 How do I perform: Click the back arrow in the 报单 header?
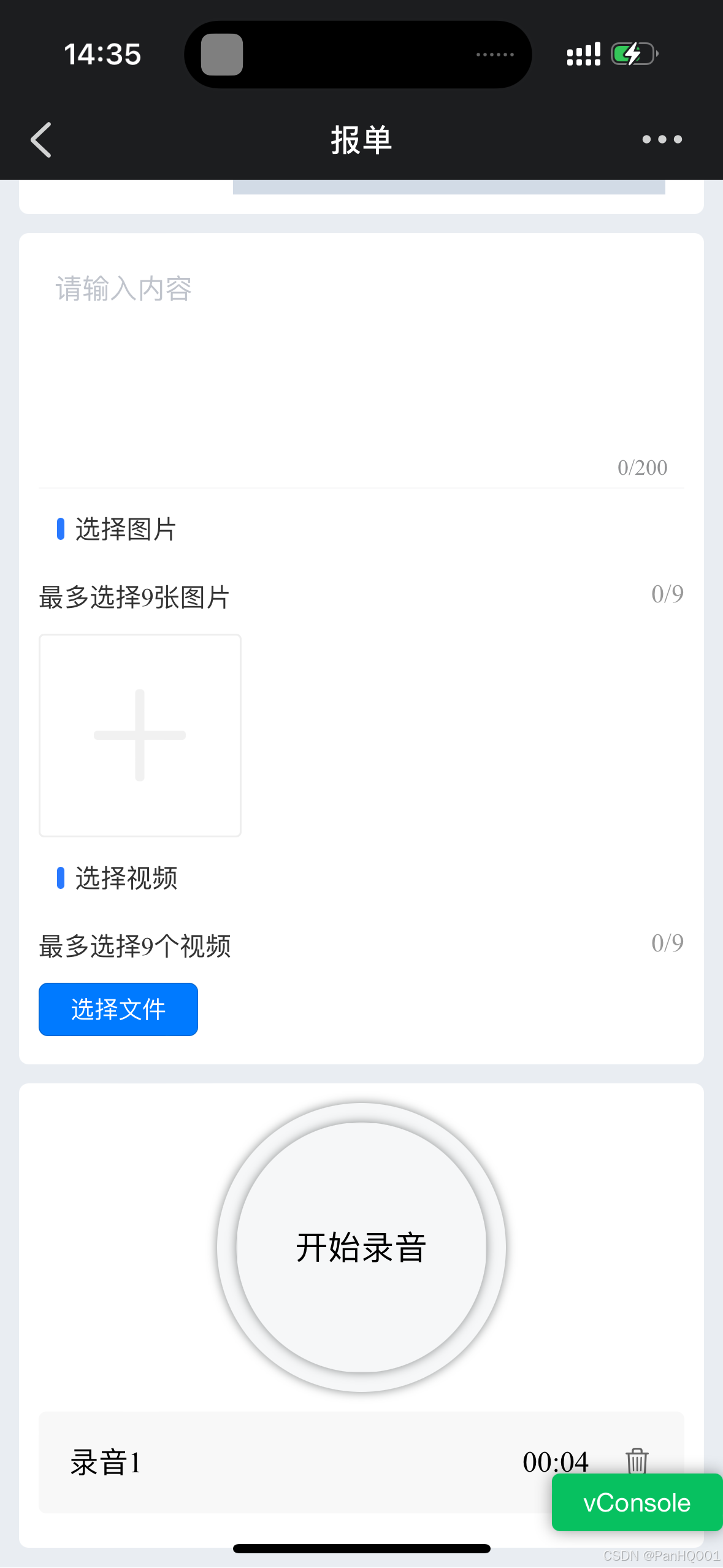pyautogui.click(x=40, y=139)
